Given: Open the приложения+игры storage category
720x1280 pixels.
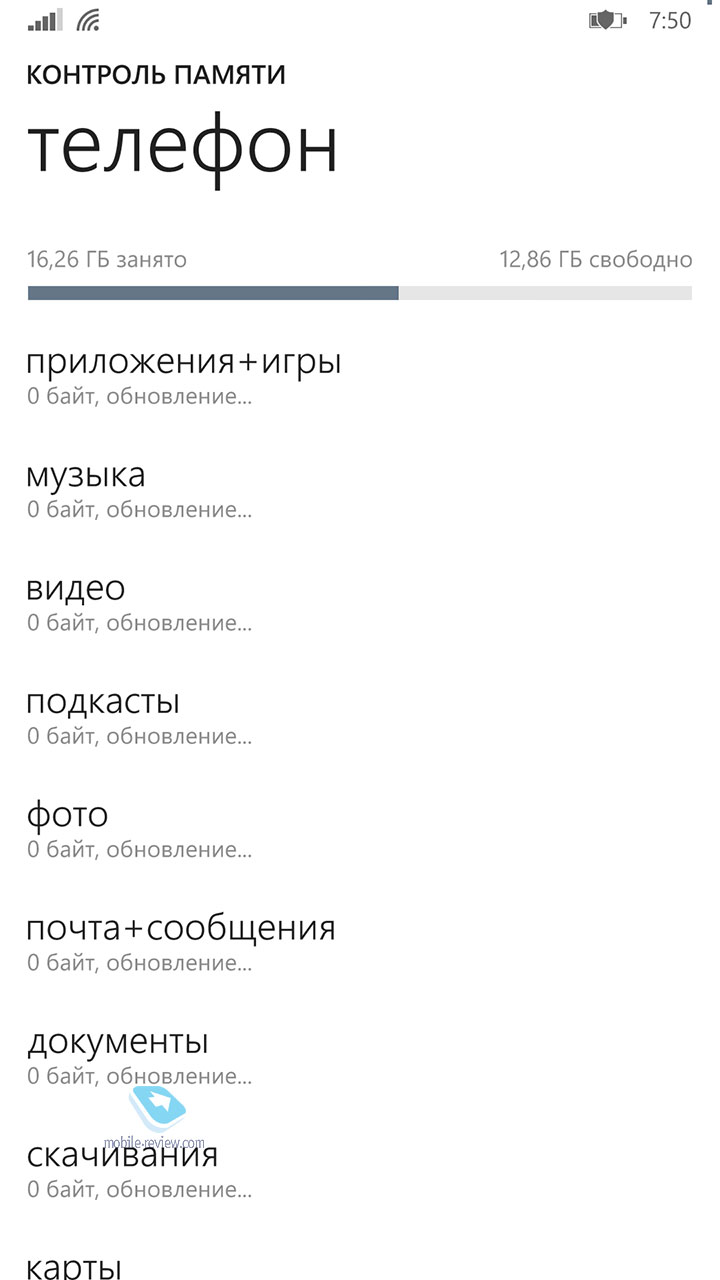Looking at the screenshot, I should 360,377.
